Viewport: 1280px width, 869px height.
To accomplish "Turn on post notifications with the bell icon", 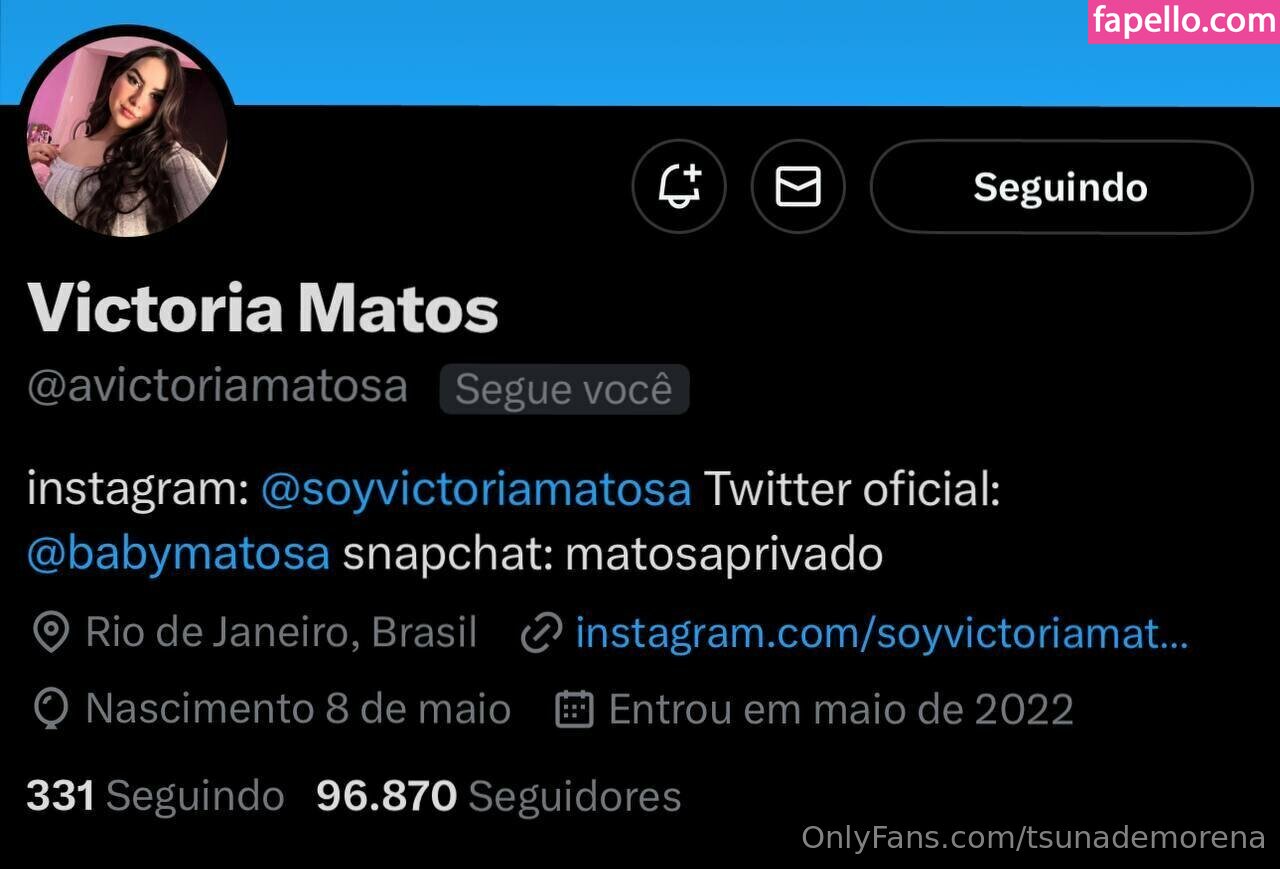I will point(679,187).
